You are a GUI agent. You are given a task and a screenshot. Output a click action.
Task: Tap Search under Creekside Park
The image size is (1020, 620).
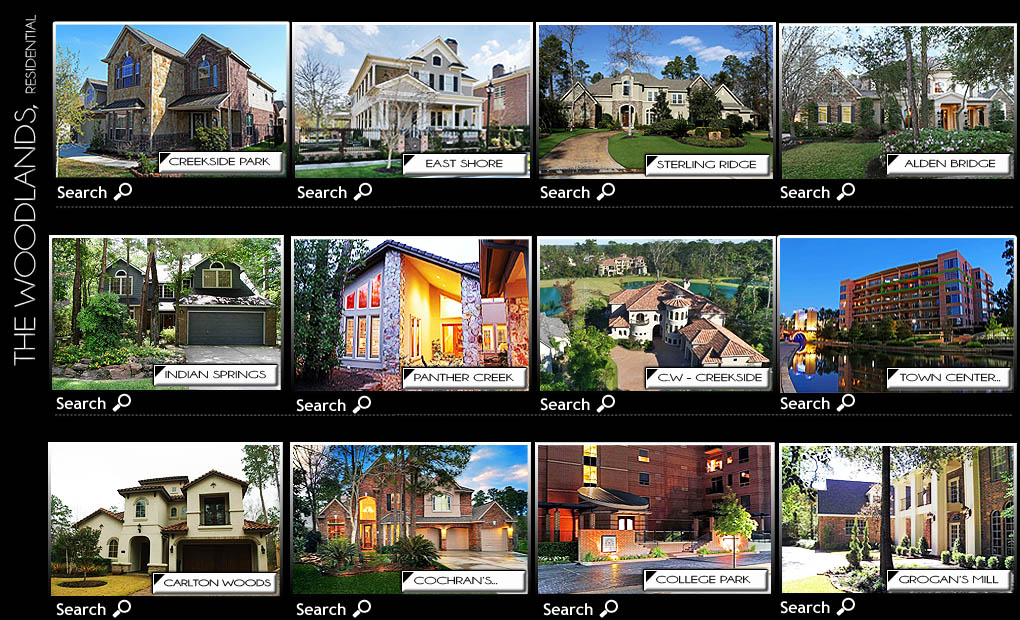coord(94,192)
